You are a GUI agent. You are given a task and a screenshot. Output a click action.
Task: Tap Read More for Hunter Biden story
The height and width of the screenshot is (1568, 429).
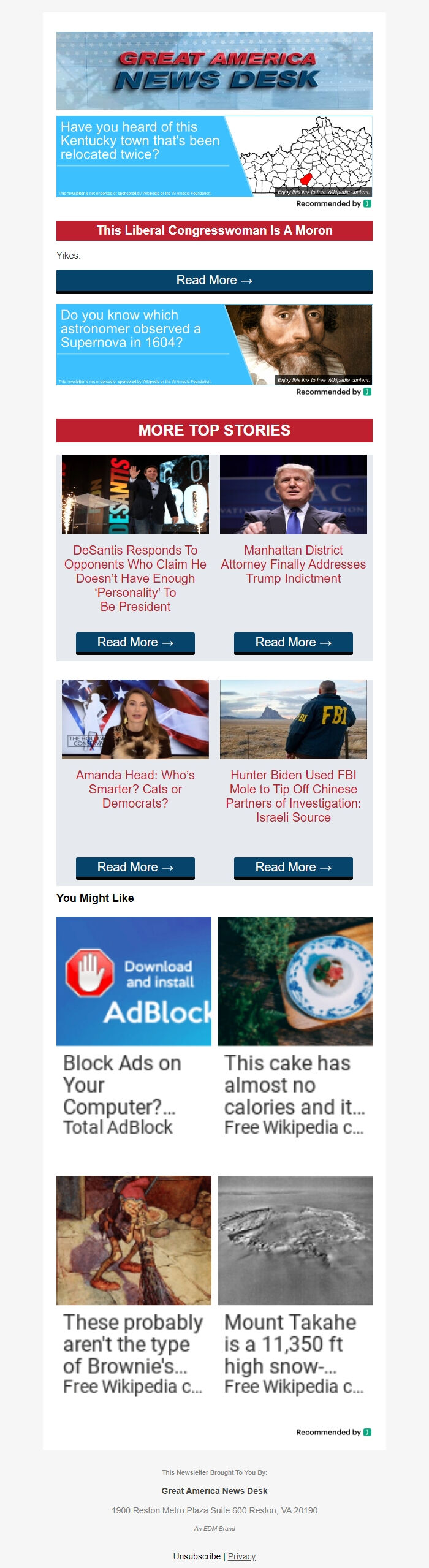tap(294, 868)
